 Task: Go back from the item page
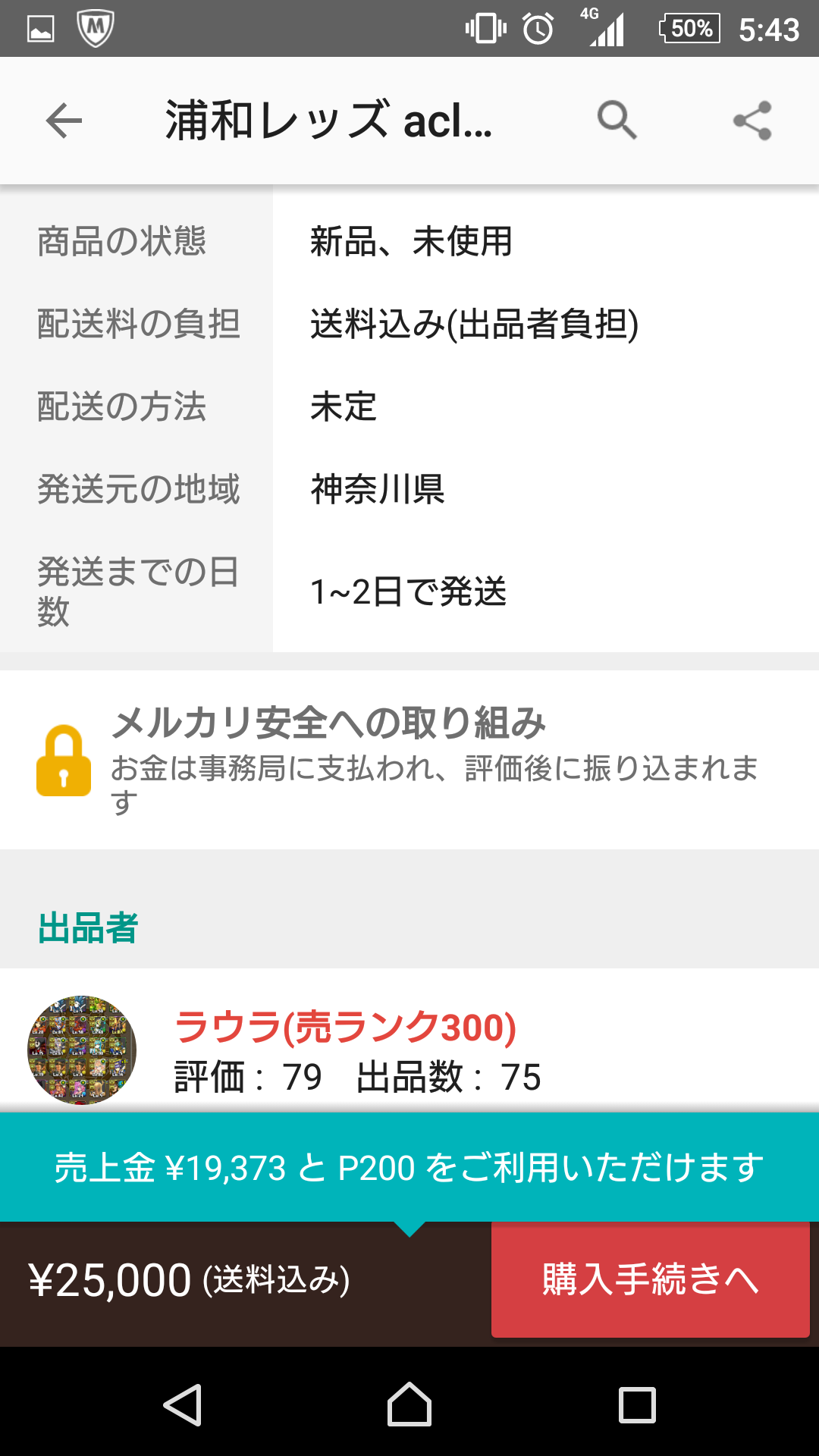pos(64,121)
